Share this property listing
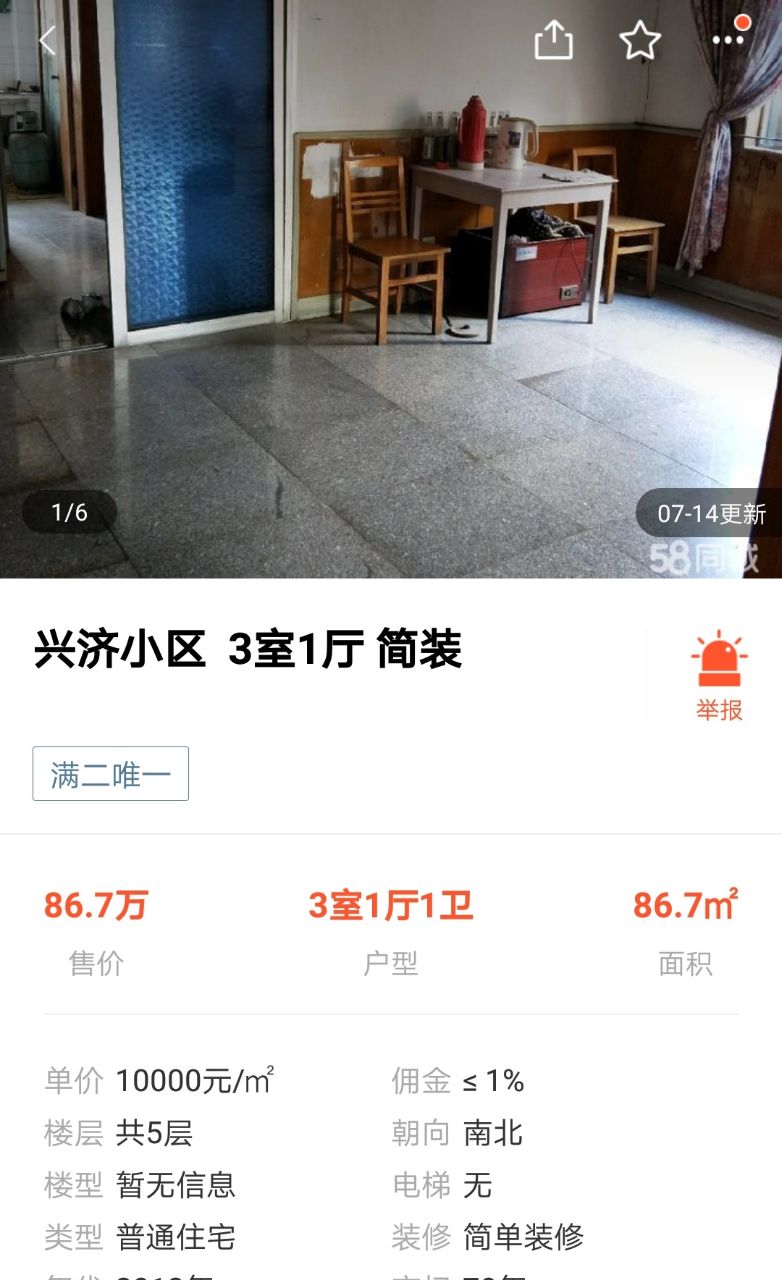The image size is (782, 1280). [x=553, y=40]
